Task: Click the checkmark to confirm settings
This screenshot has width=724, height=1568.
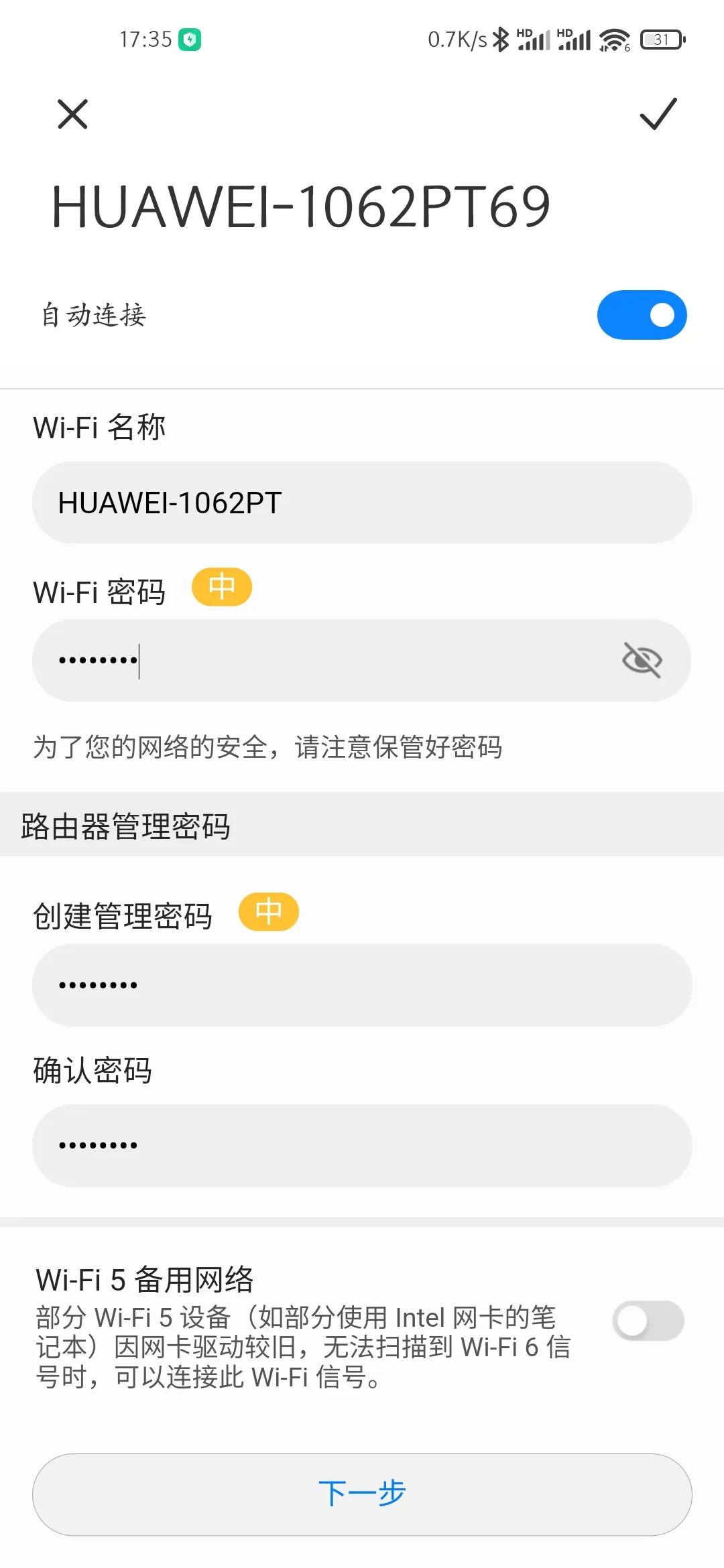Action: [x=656, y=115]
